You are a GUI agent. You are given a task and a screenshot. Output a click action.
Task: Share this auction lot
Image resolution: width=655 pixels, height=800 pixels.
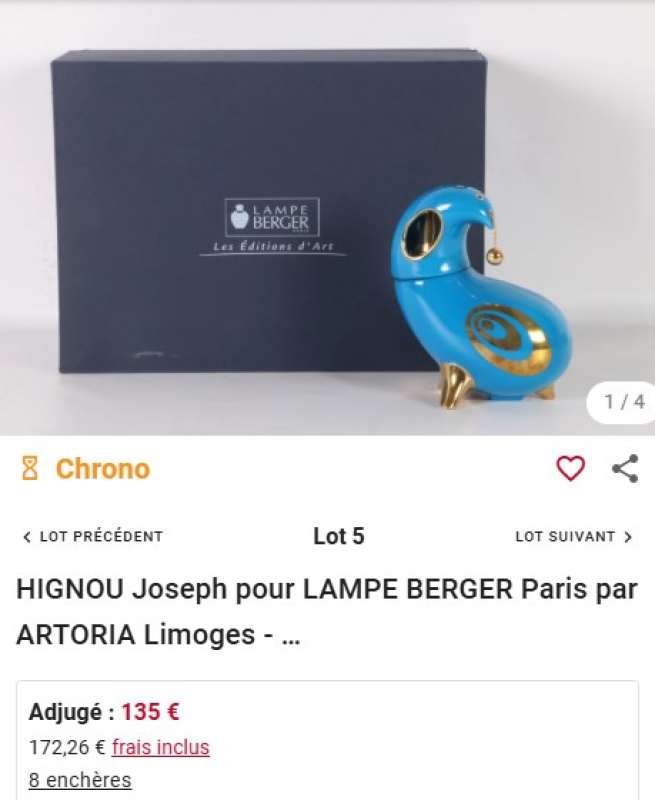[x=625, y=468]
